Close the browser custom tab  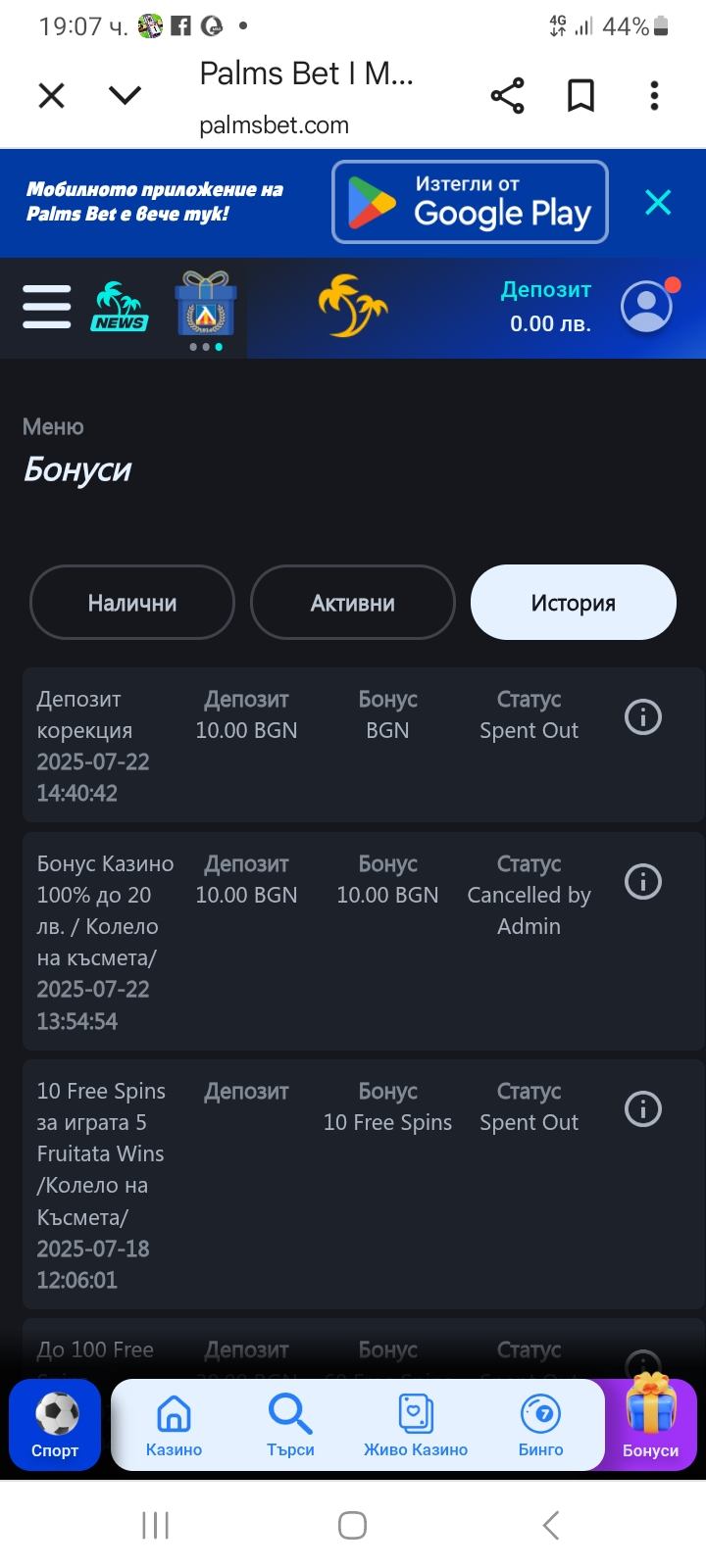pyautogui.click(x=51, y=95)
